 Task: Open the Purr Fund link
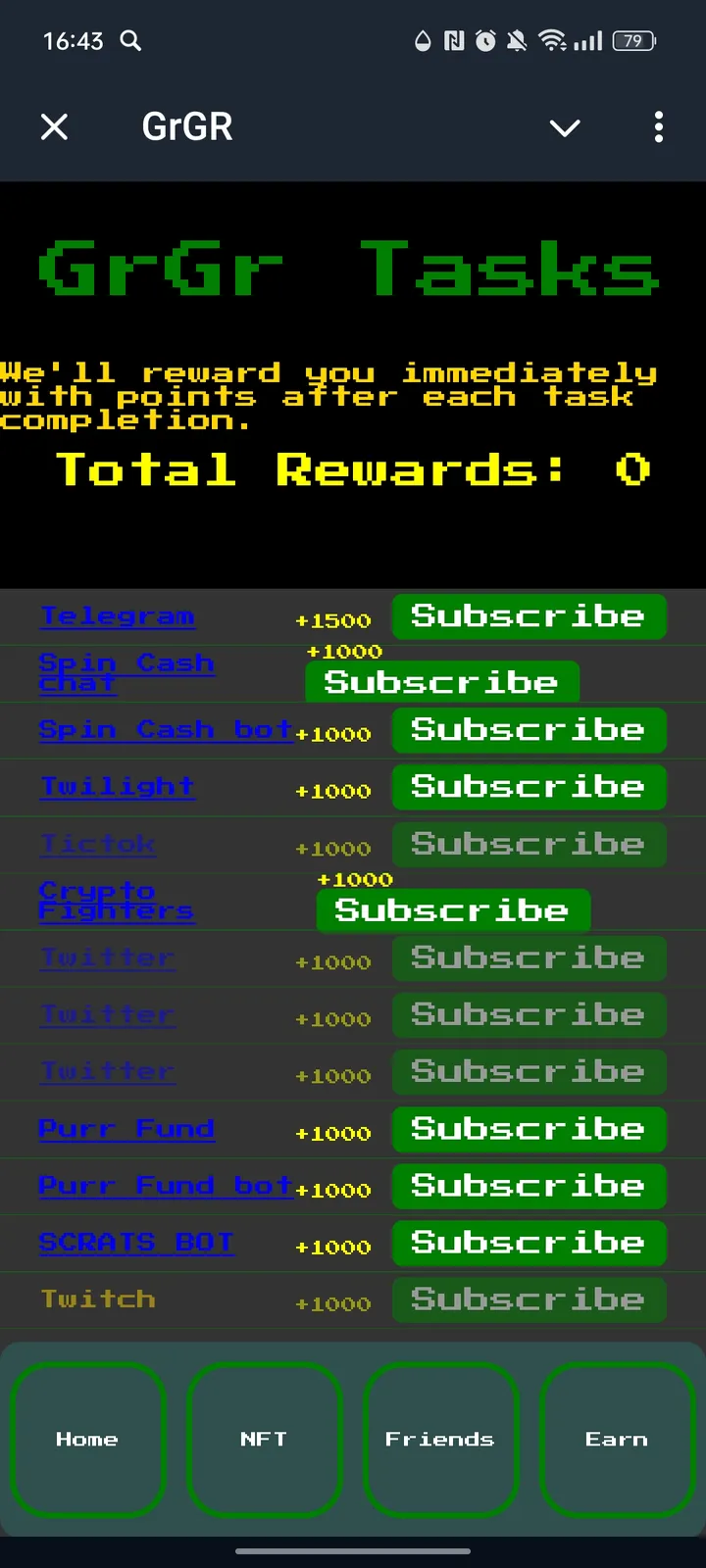[x=126, y=1129]
